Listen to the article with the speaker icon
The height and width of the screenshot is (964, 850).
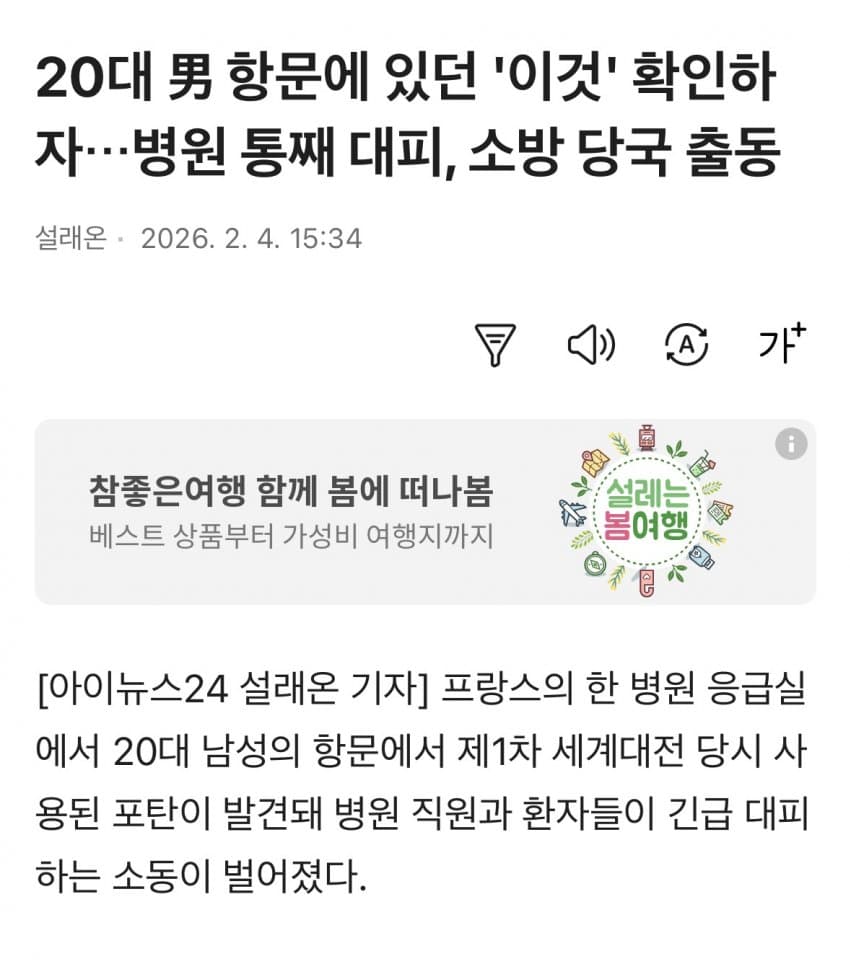coord(590,346)
